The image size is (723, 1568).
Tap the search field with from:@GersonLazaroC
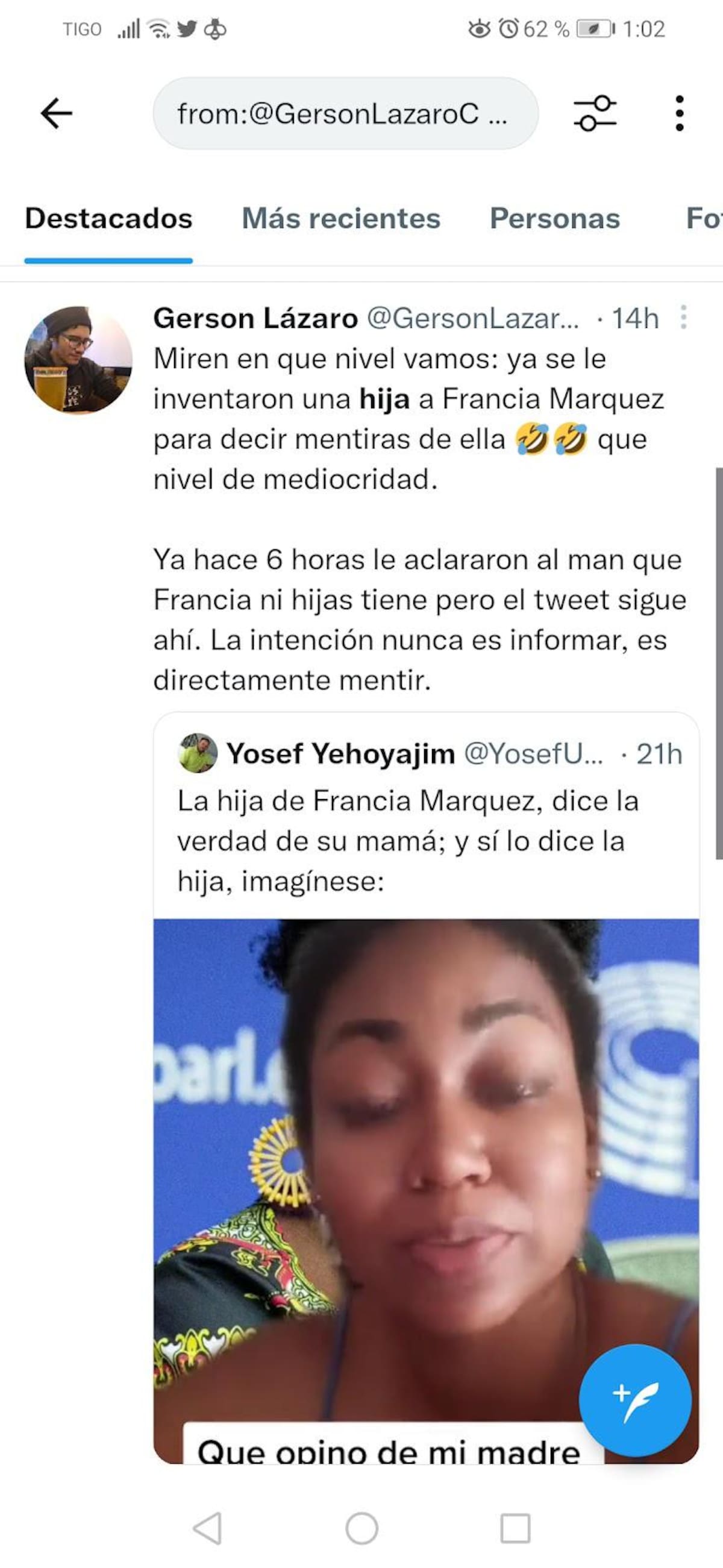click(x=345, y=113)
